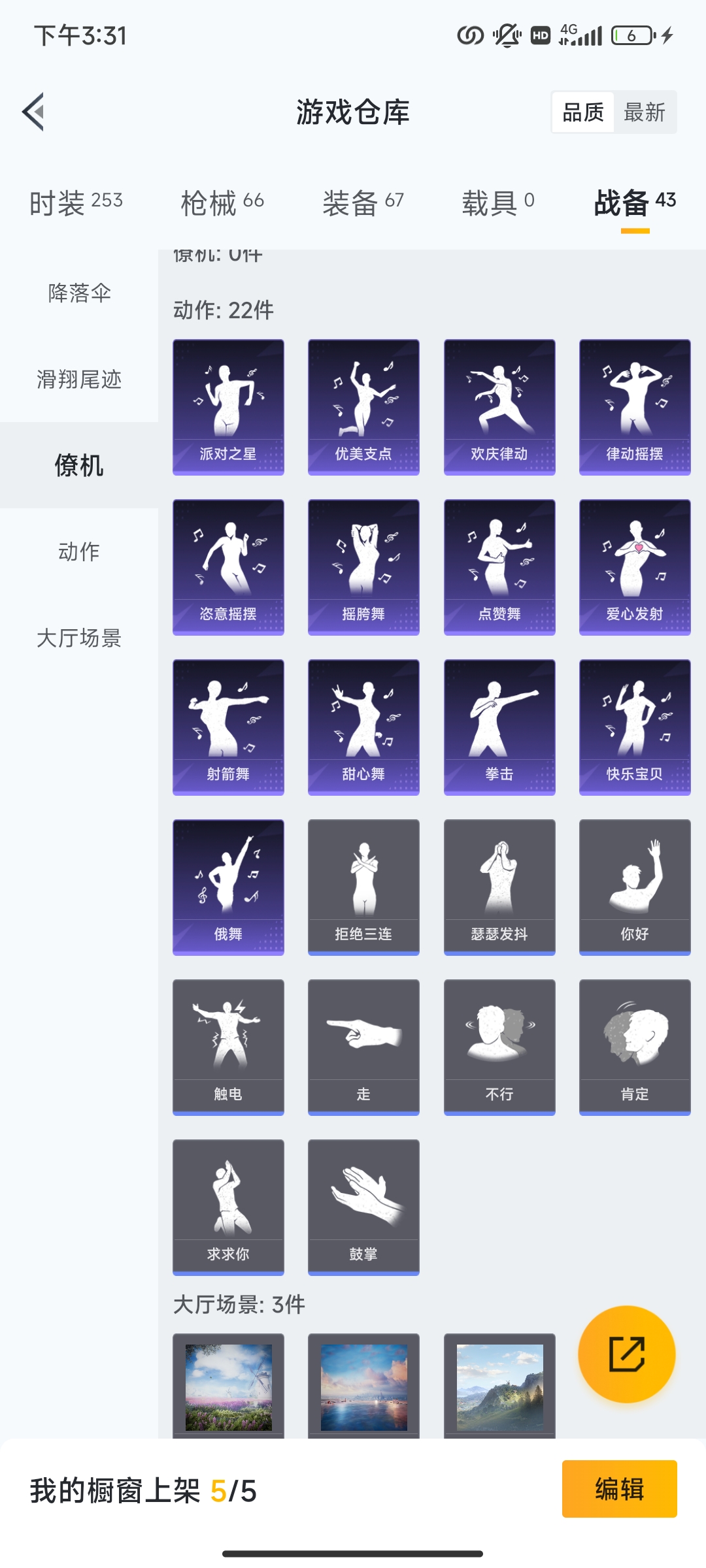Tap the orange floating share button
This screenshot has height=1568, width=706.
(626, 1354)
